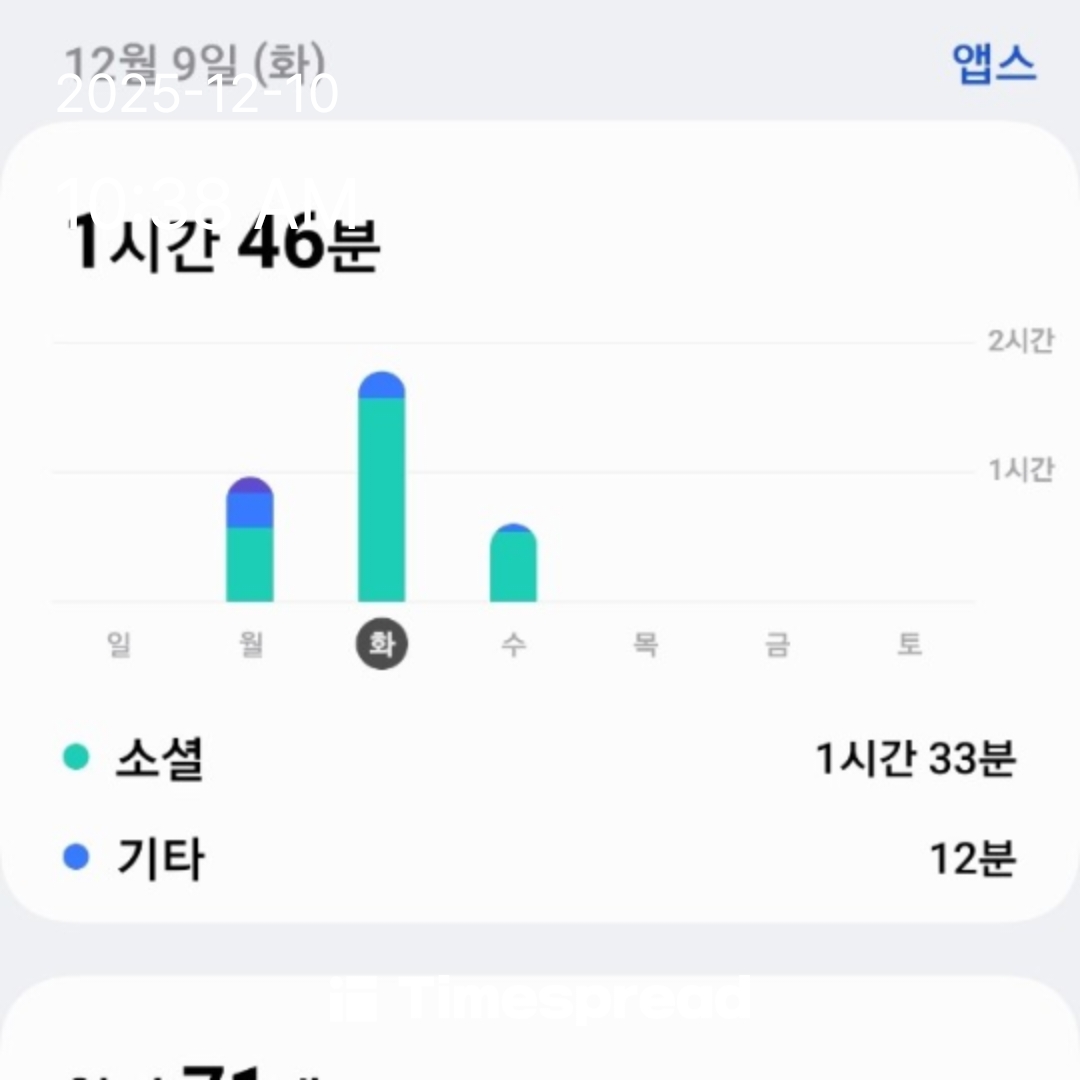Select 월 on the weekly chart
This screenshot has height=1080, width=1080.
[251, 644]
